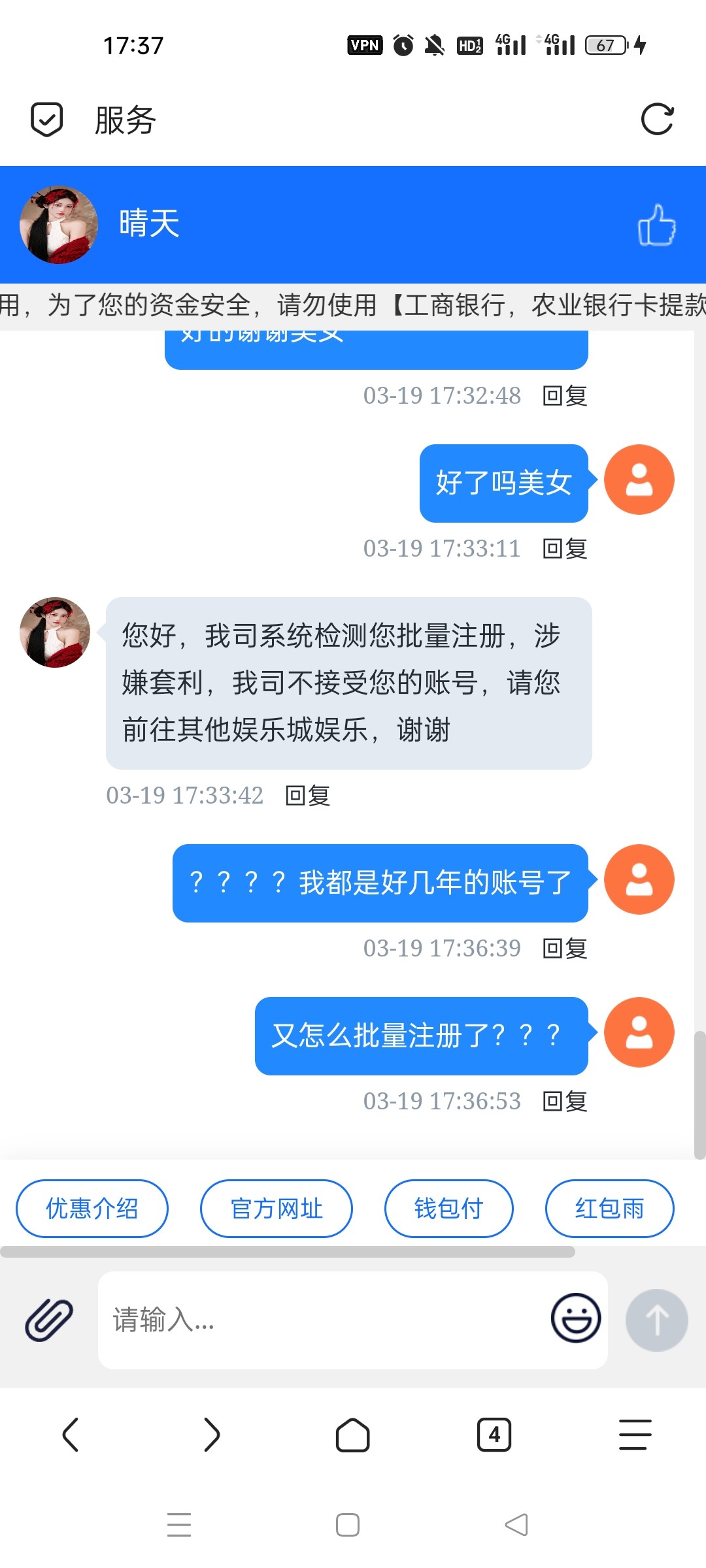Tap 回复 under the 17:36:39 message
Screen dimensions: 706x1568
click(x=565, y=949)
